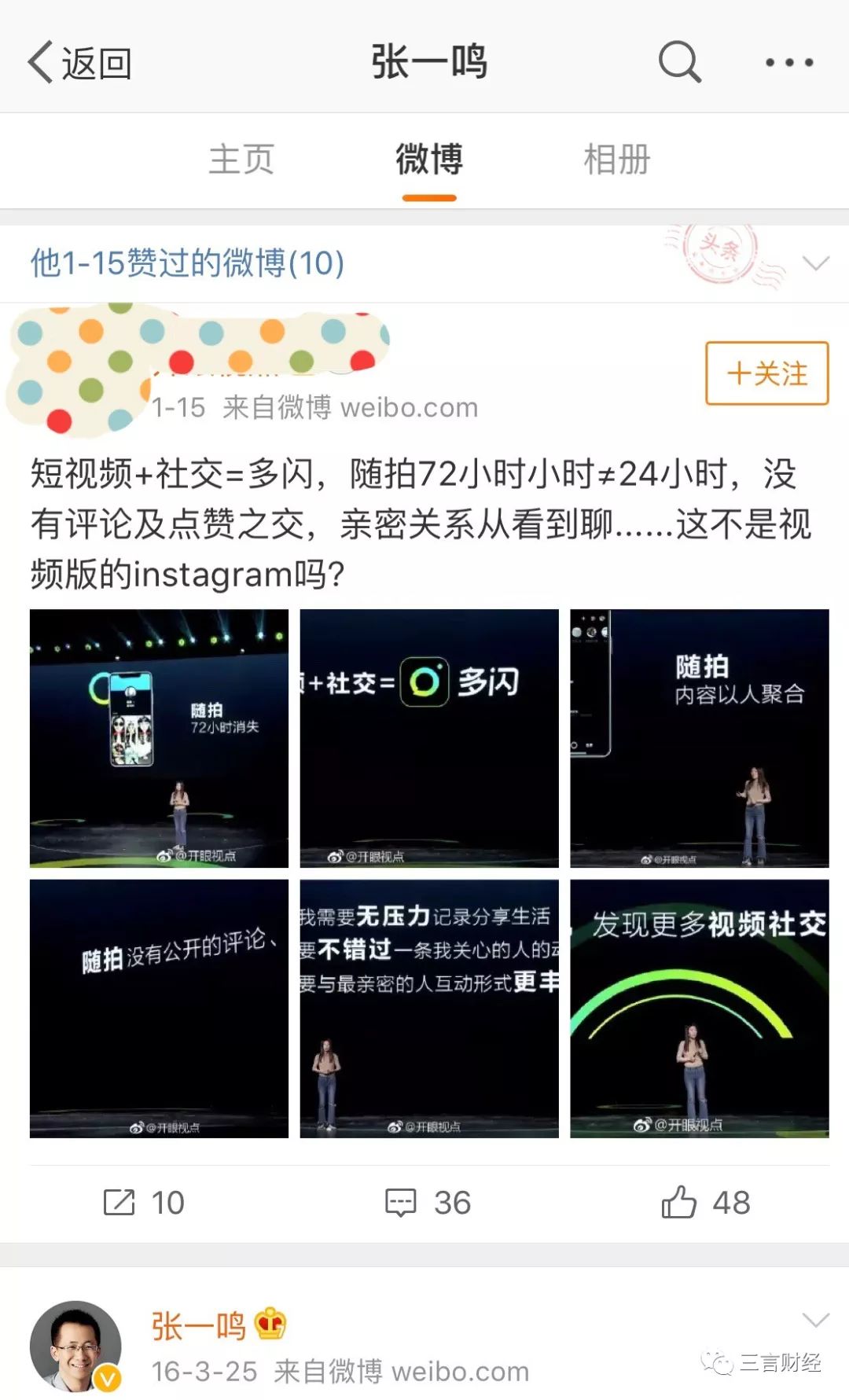Open the 随拍 内容以人聚合 photo
849x1400 pixels.
tap(699, 738)
